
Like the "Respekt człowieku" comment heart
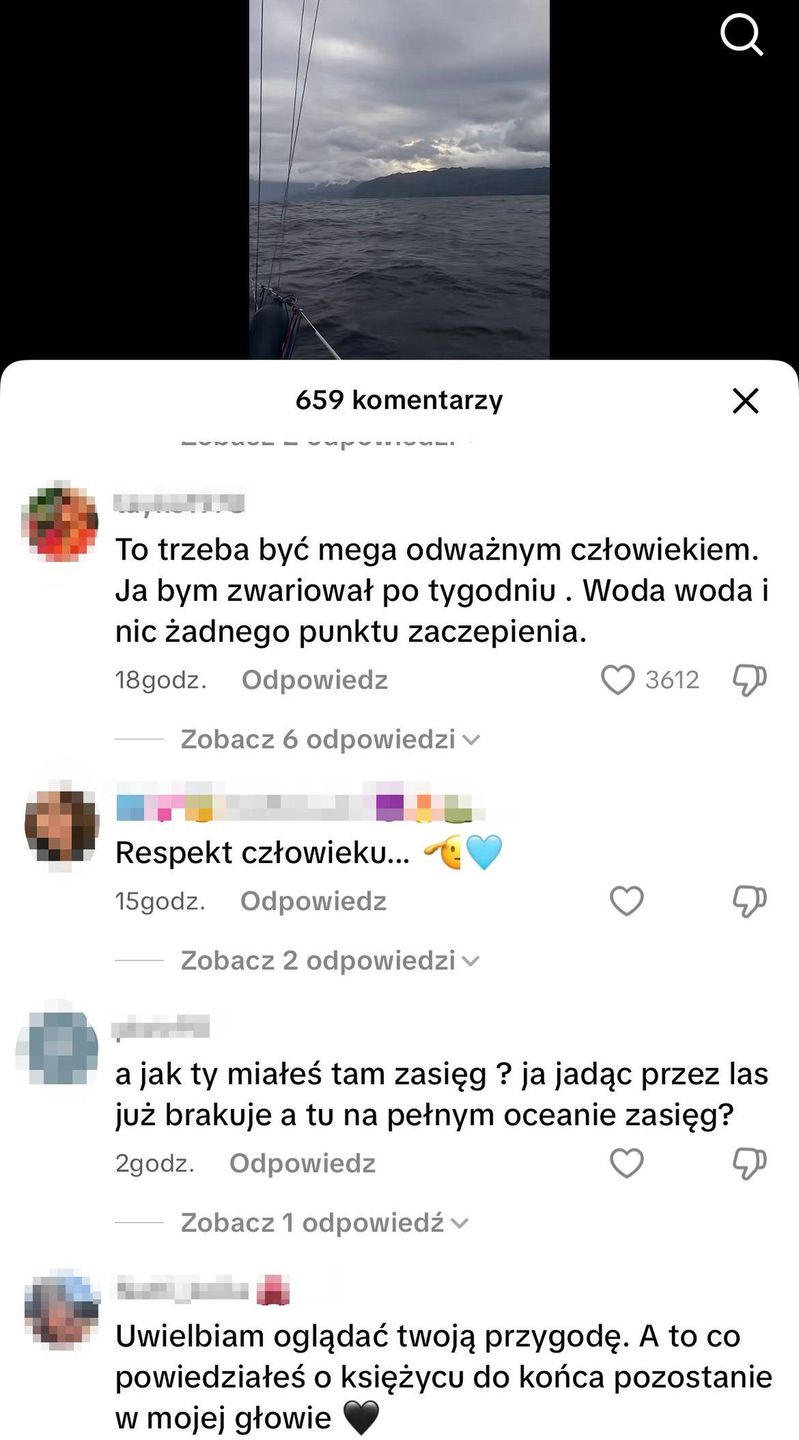tap(626, 900)
